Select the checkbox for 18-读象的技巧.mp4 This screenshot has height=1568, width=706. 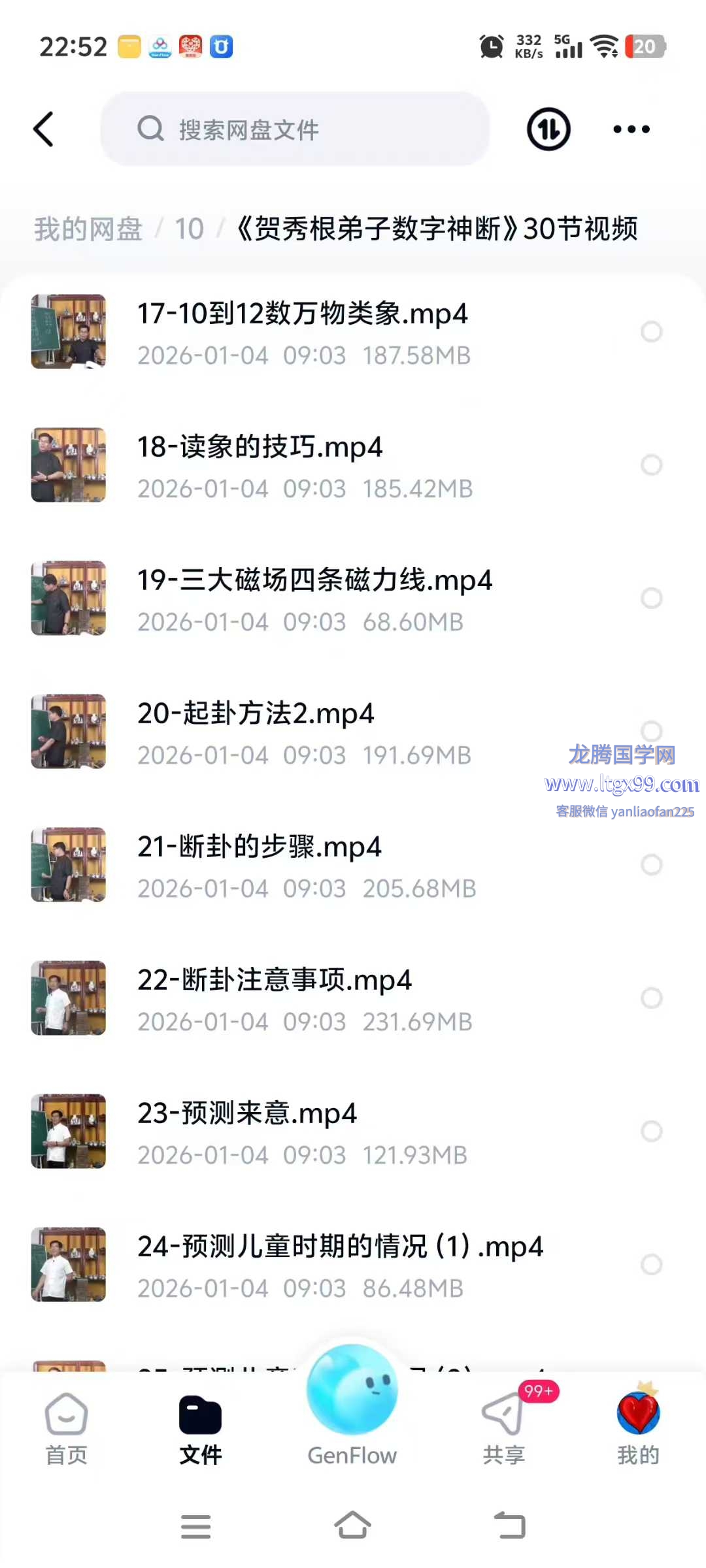pyautogui.click(x=651, y=465)
